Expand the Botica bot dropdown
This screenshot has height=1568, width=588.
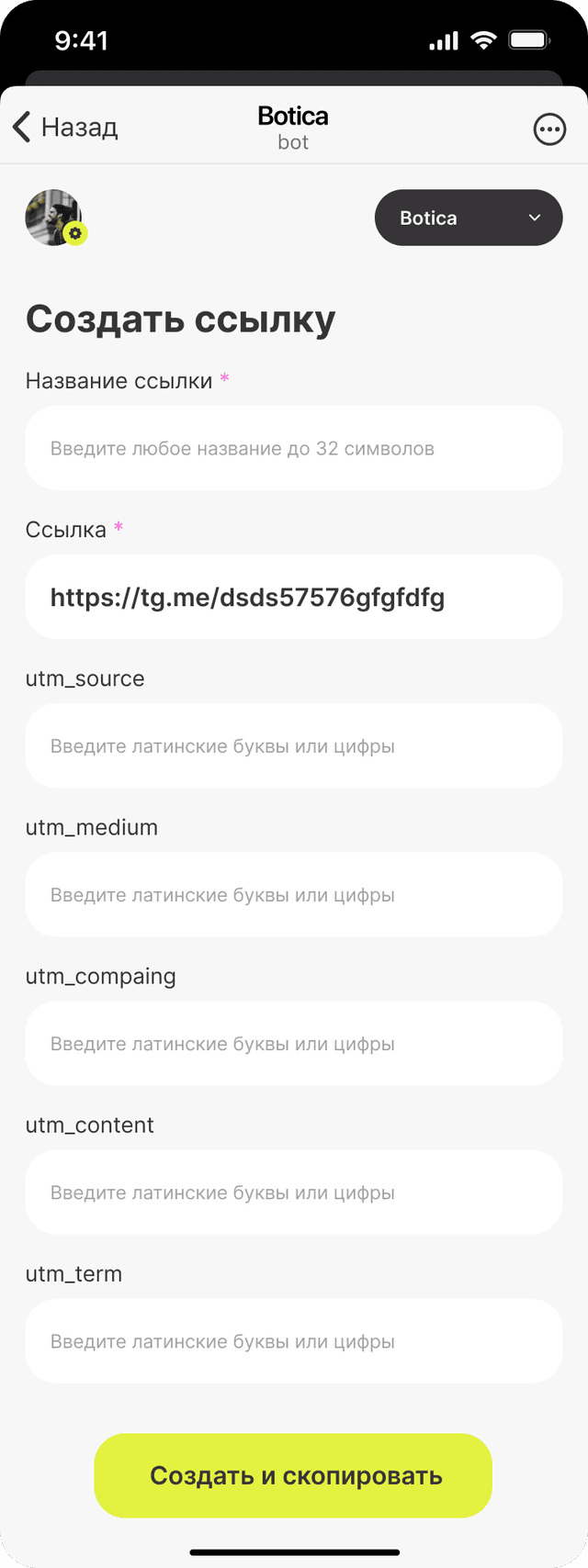pyautogui.click(x=469, y=218)
